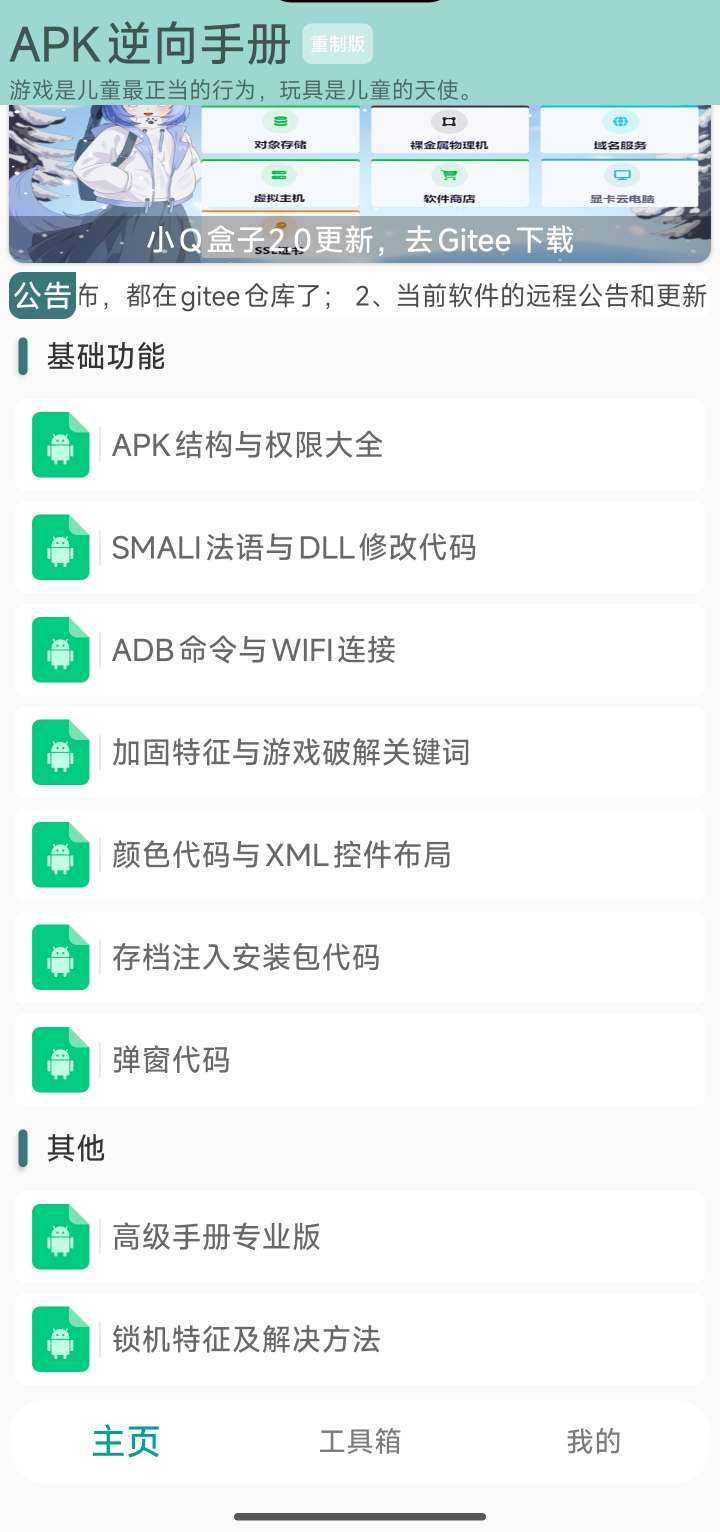Screen dimensions: 720x1532
Task: Switch to the 工具箱 tab
Action: point(360,1441)
